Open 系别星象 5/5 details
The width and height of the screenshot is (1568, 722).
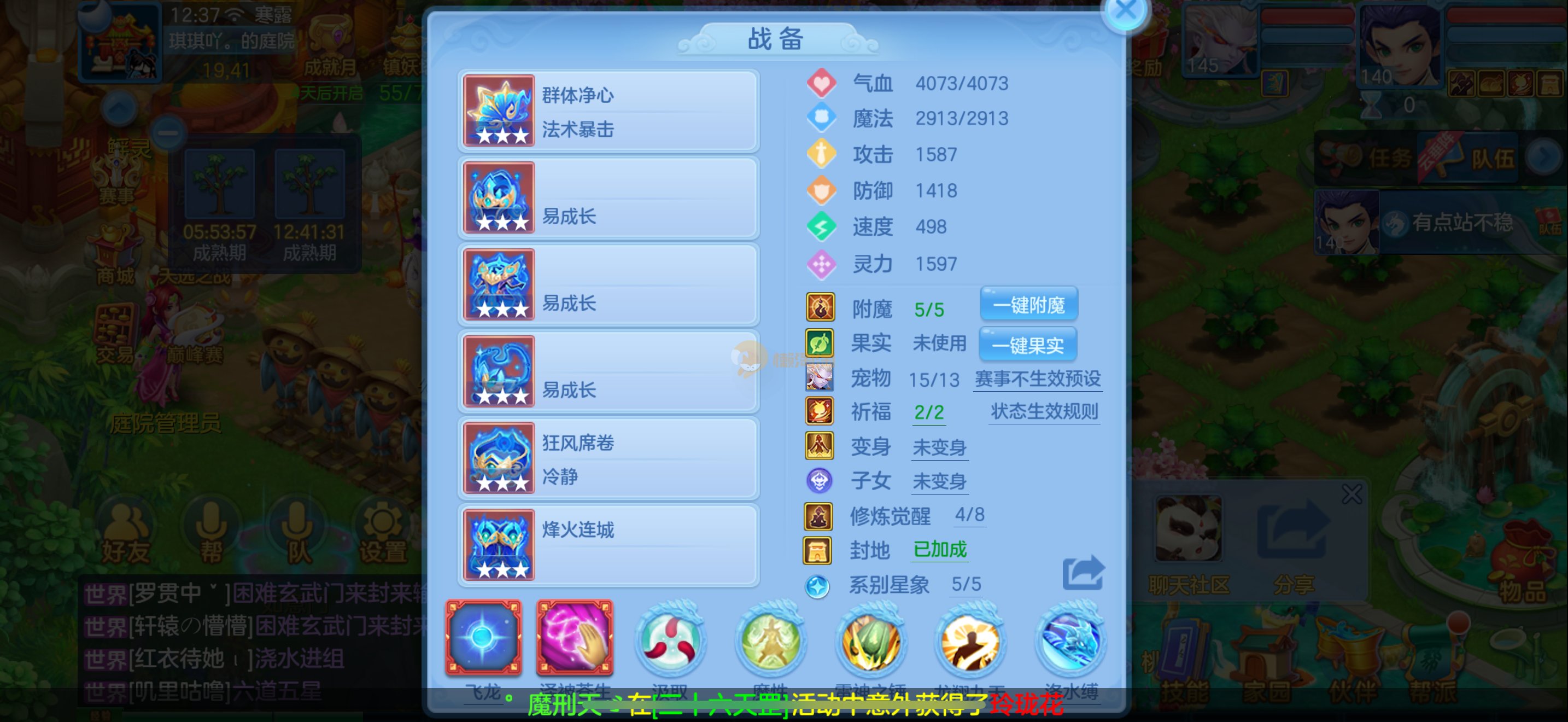[966, 584]
